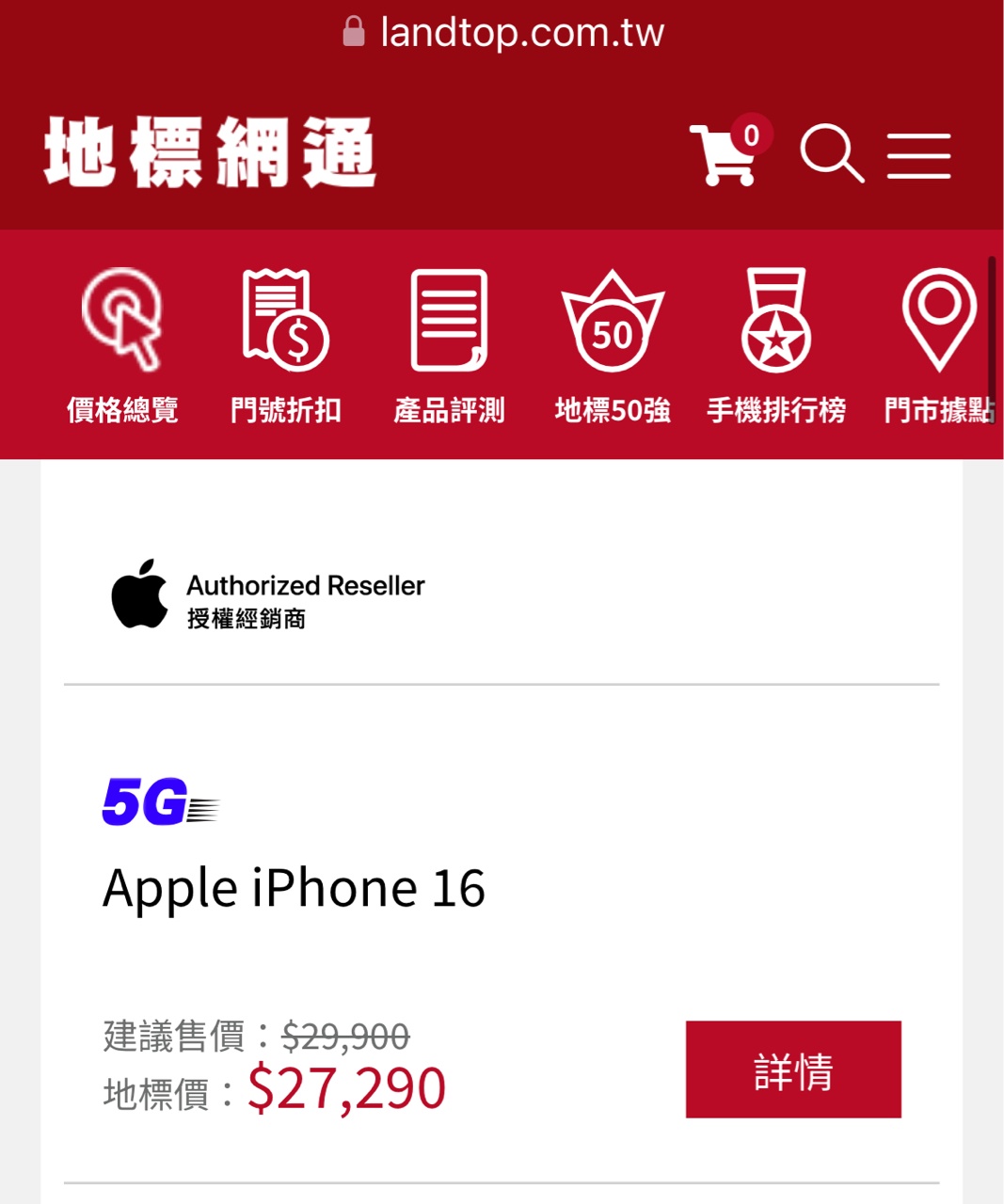Go to the 地標網通 home logo

click(x=210, y=152)
